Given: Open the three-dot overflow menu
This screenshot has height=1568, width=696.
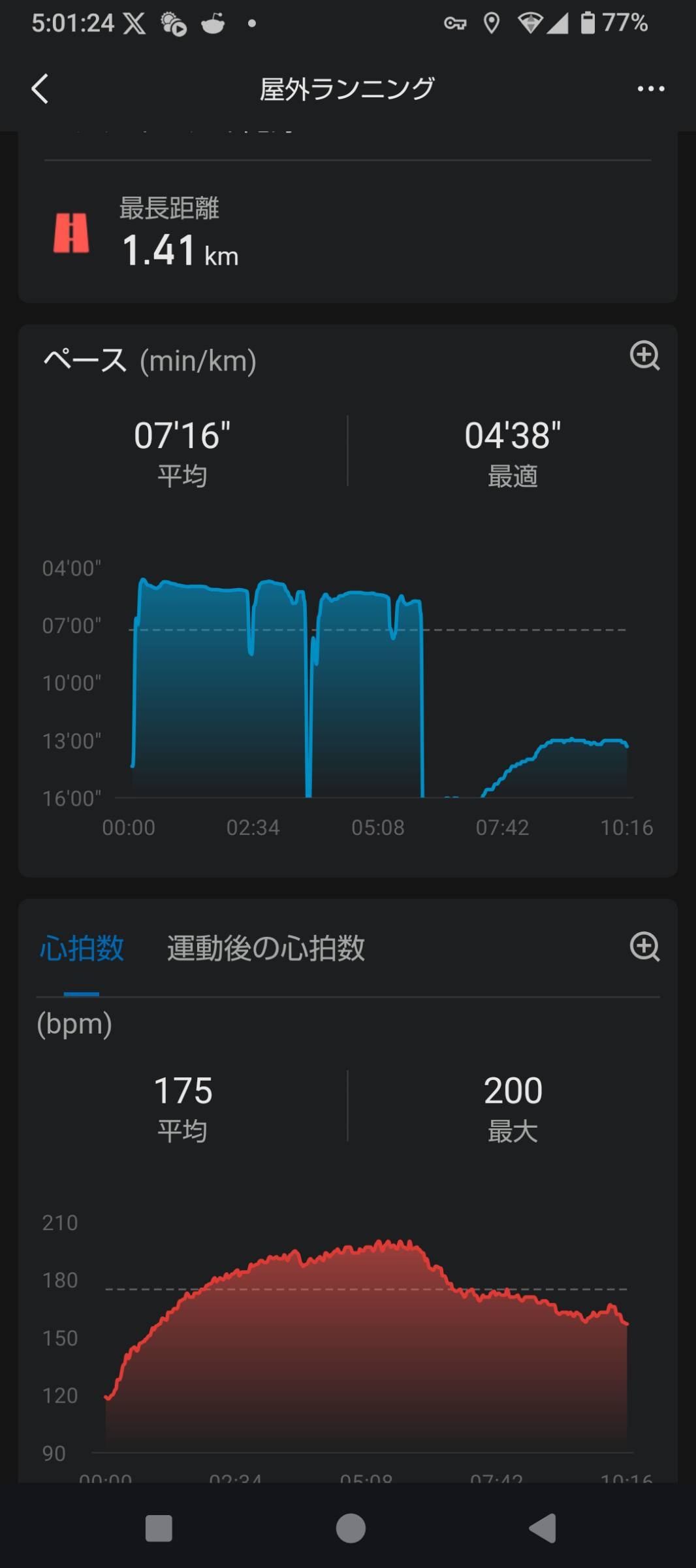Looking at the screenshot, I should pos(650,89).
